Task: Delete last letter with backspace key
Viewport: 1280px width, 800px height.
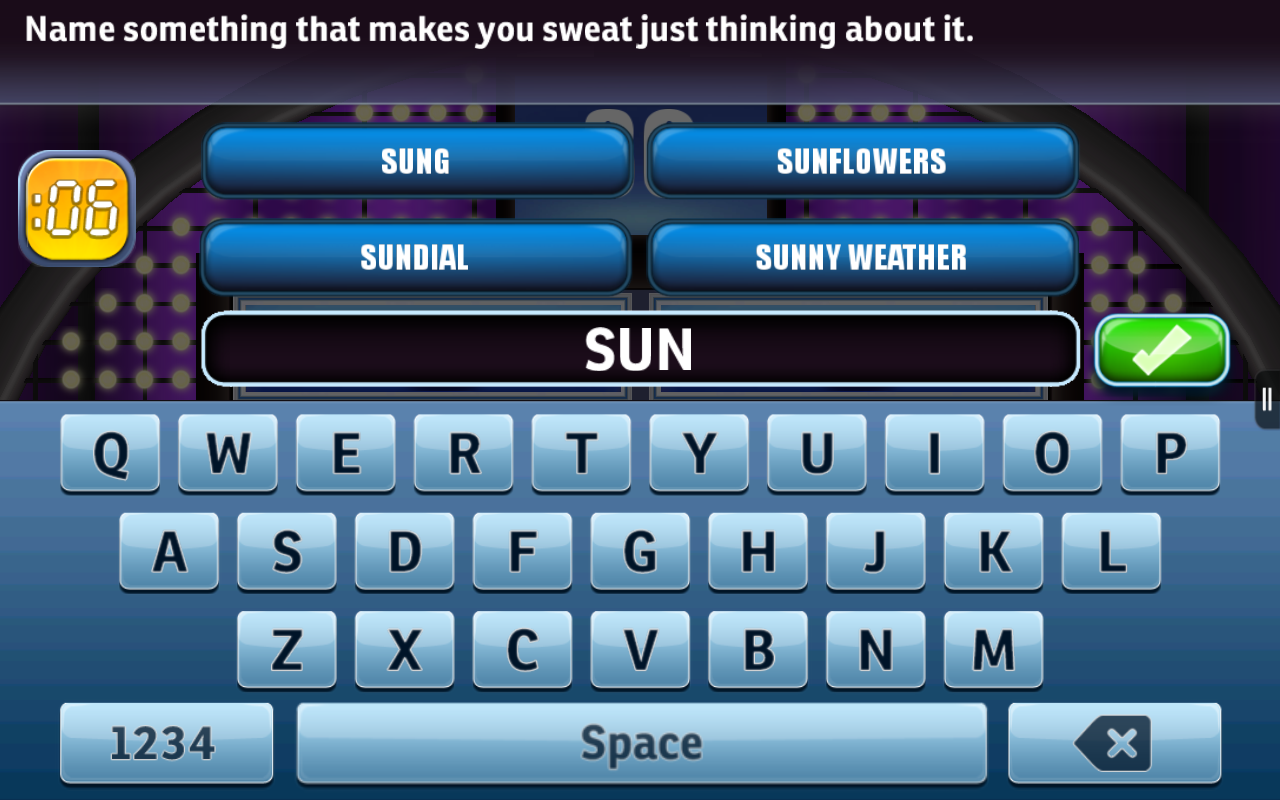Action: (1114, 743)
